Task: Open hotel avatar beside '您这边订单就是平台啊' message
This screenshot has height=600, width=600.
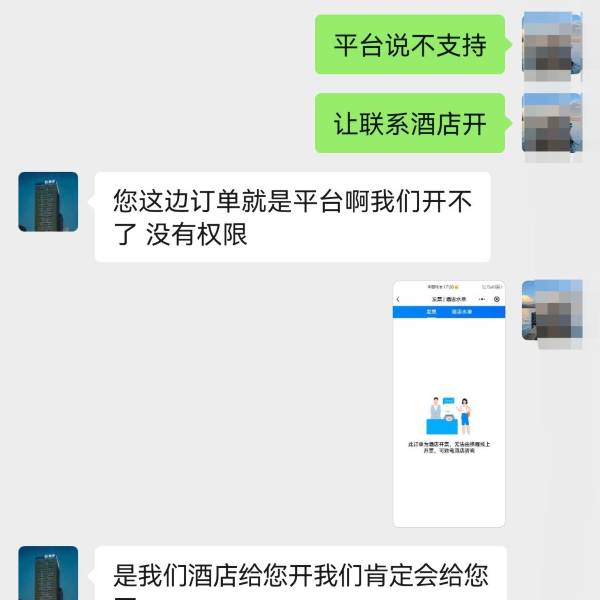Action: click(x=48, y=202)
